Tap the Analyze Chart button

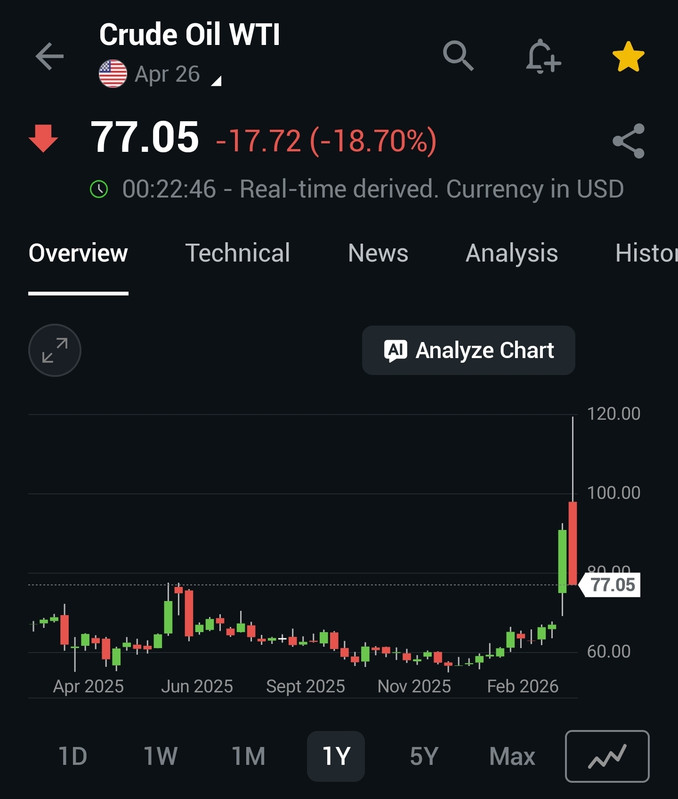468,350
